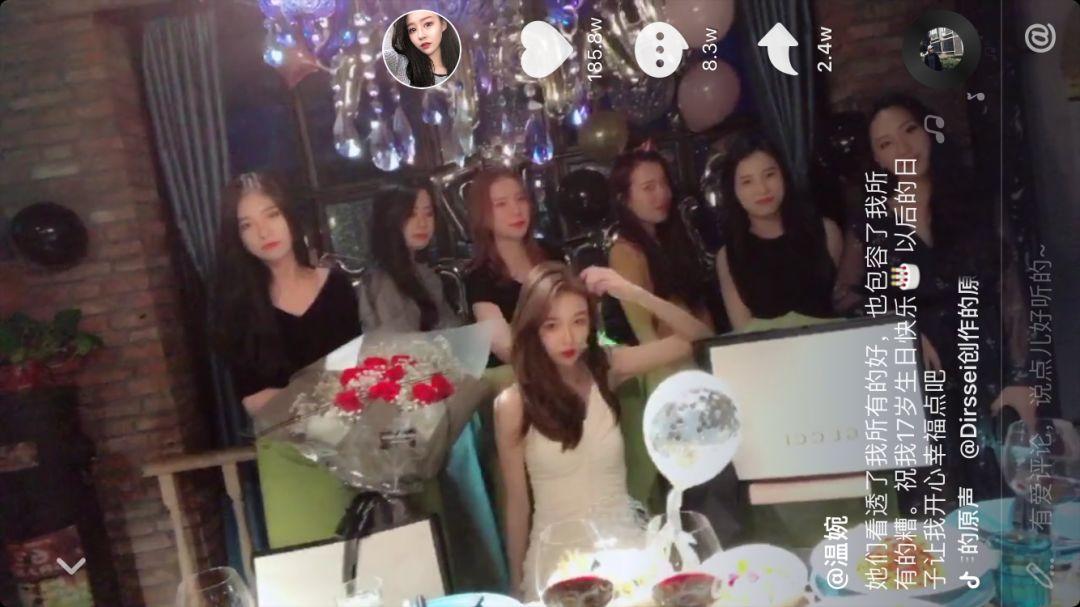Go back using the arrow
The height and width of the screenshot is (607, 1080).
70,567
